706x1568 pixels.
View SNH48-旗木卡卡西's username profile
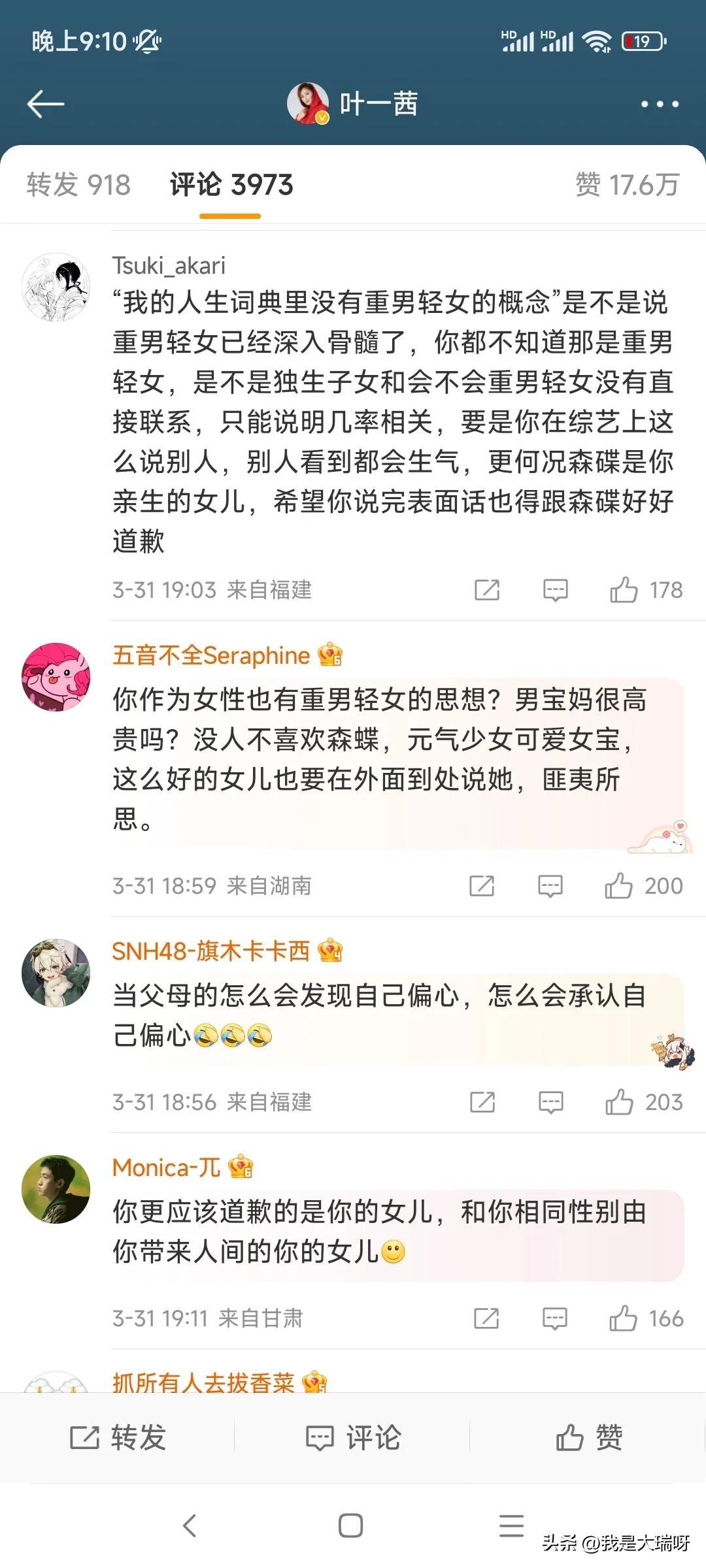[210, 951]
